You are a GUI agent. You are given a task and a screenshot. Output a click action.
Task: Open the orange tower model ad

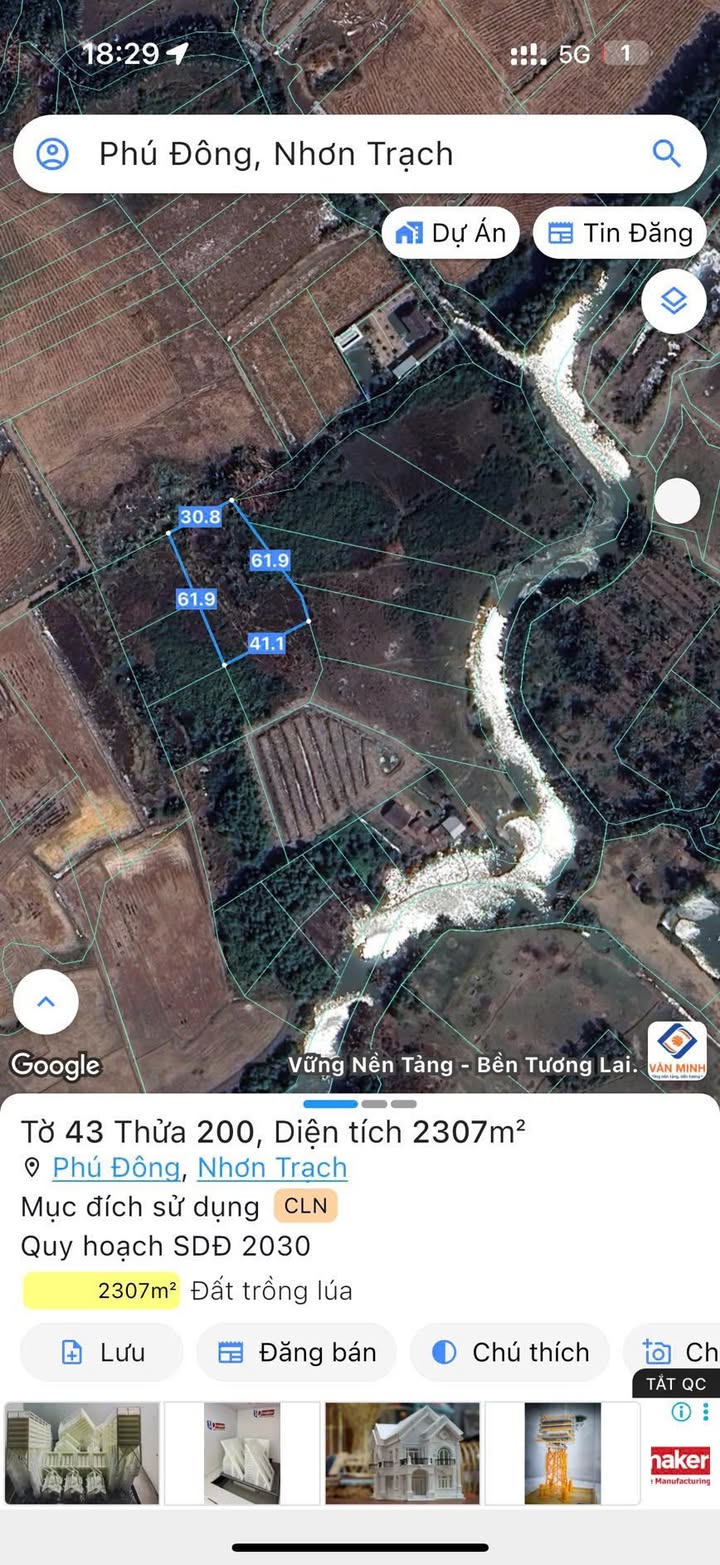click(x=562, y=1452)
